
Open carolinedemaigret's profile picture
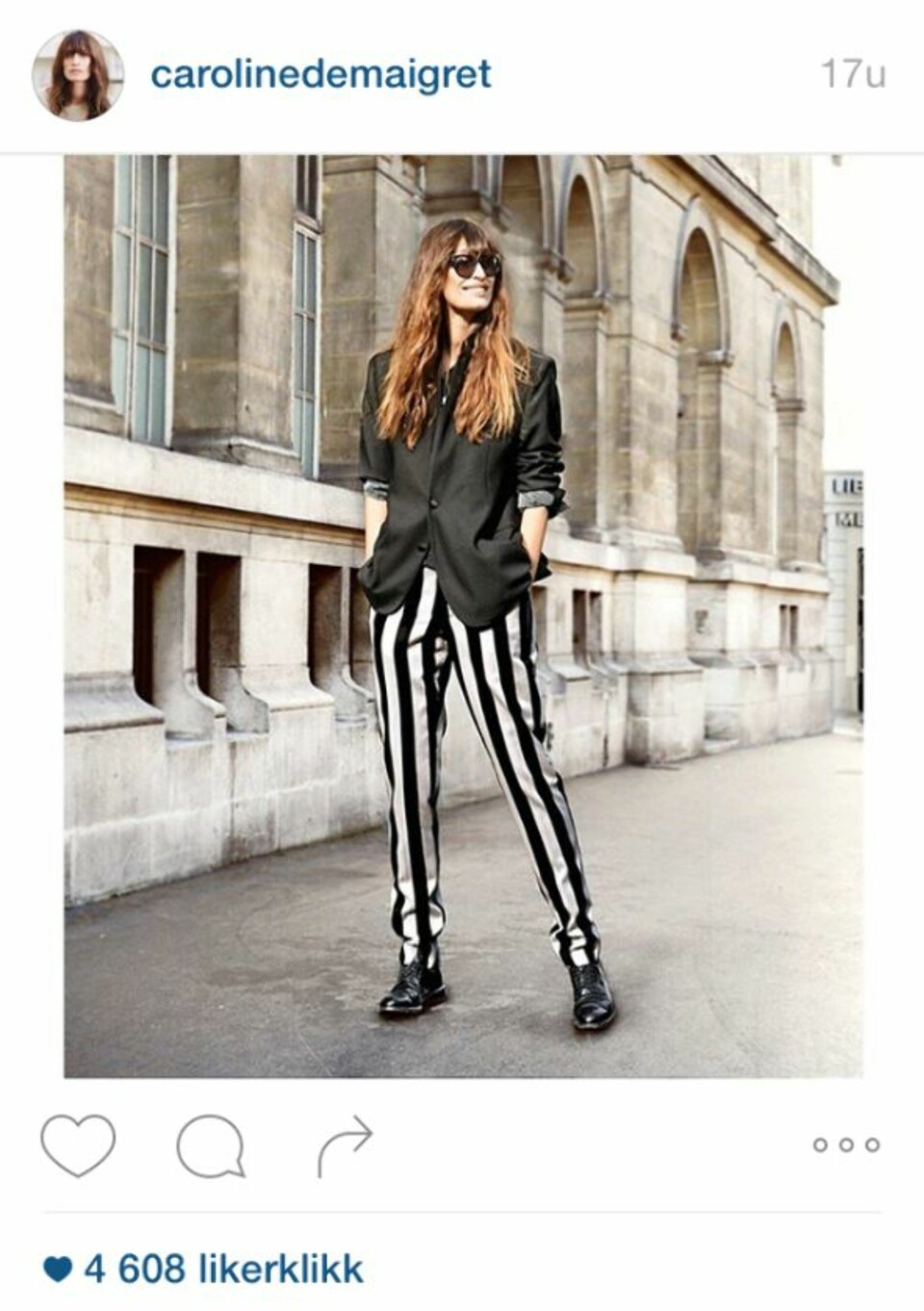point(77,75)
